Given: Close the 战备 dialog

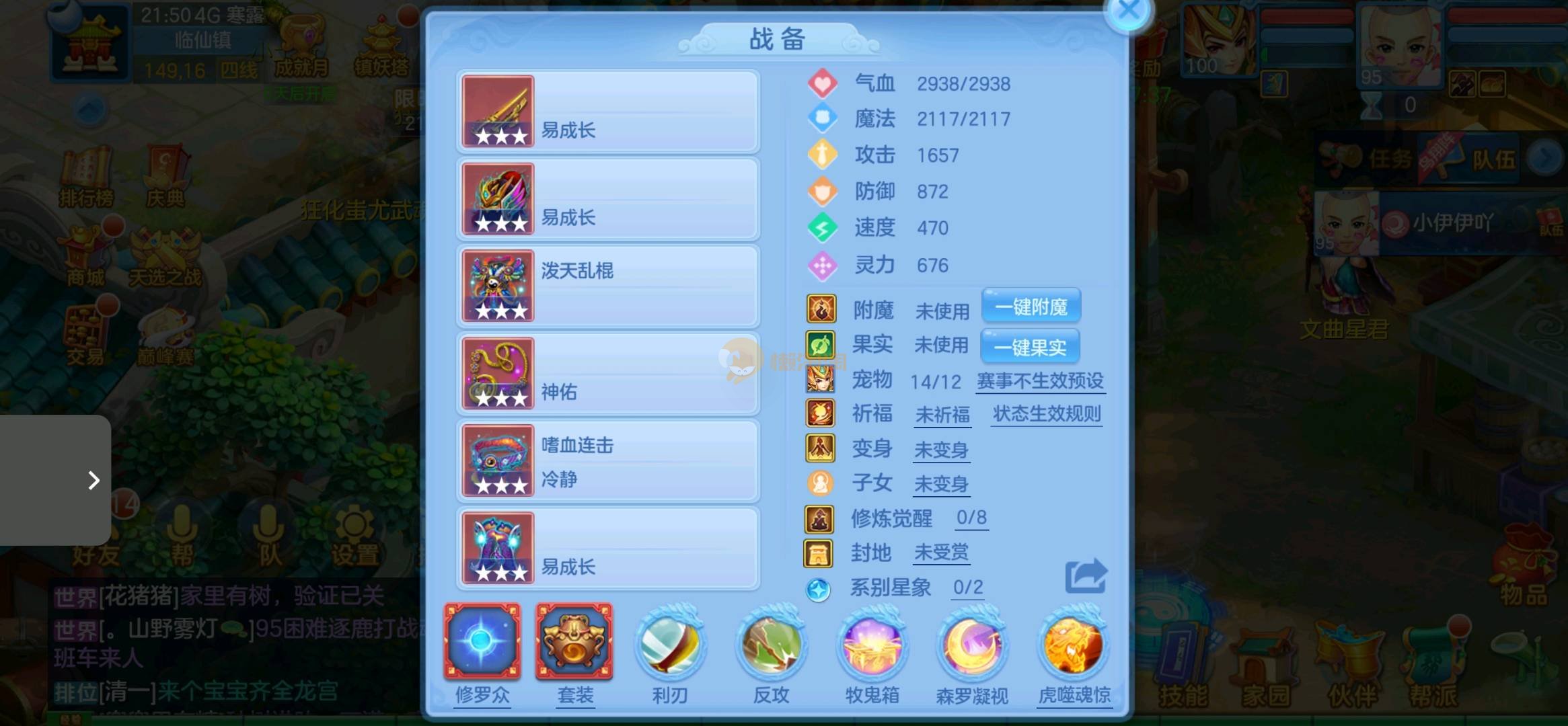Looking at the screenshot, I should click(x=1128, y=11).
